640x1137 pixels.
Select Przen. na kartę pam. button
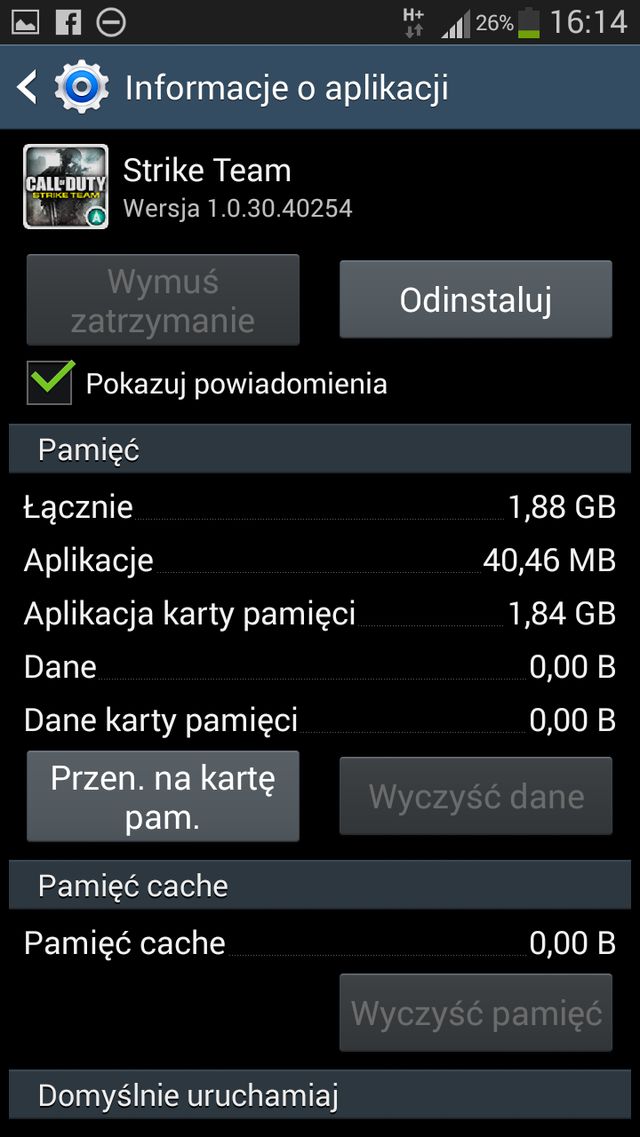tap(163, 796)
